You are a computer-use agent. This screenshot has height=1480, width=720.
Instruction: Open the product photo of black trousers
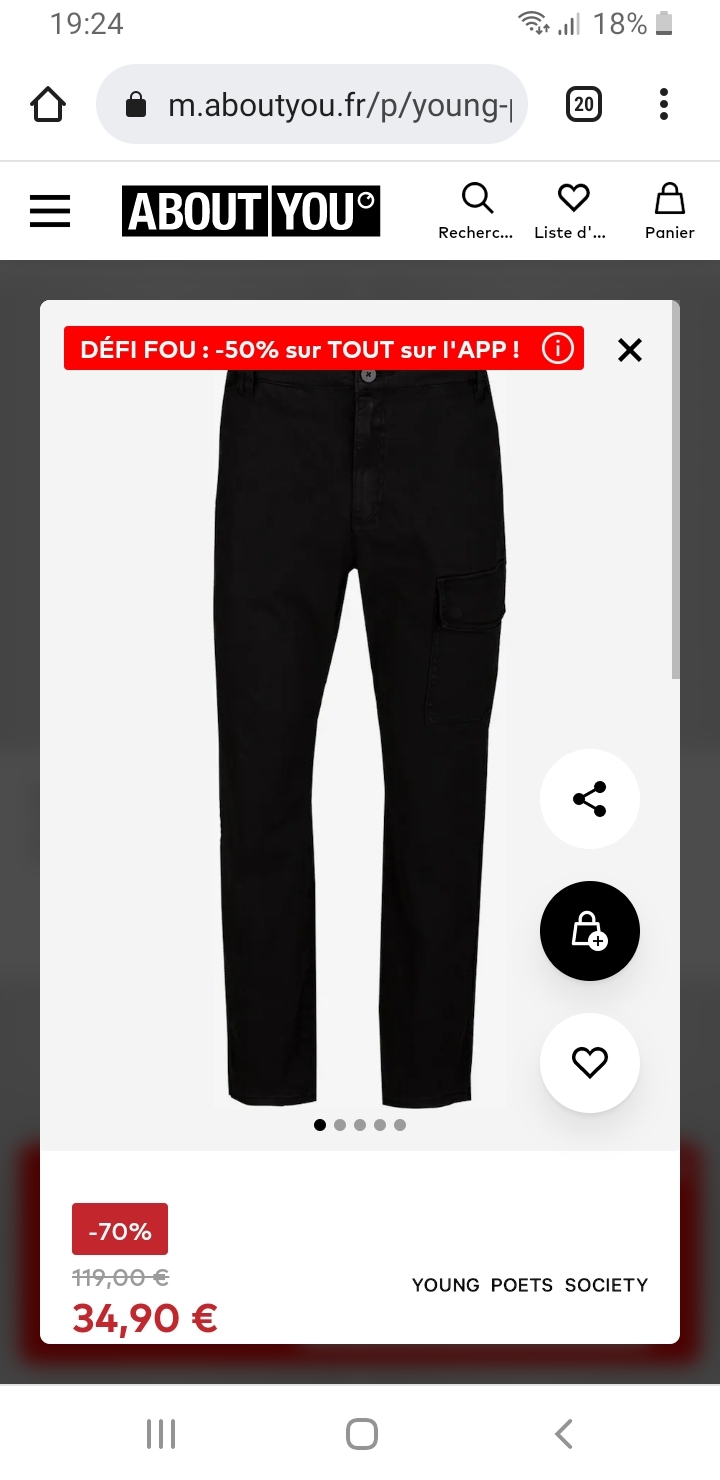point(359,740)
